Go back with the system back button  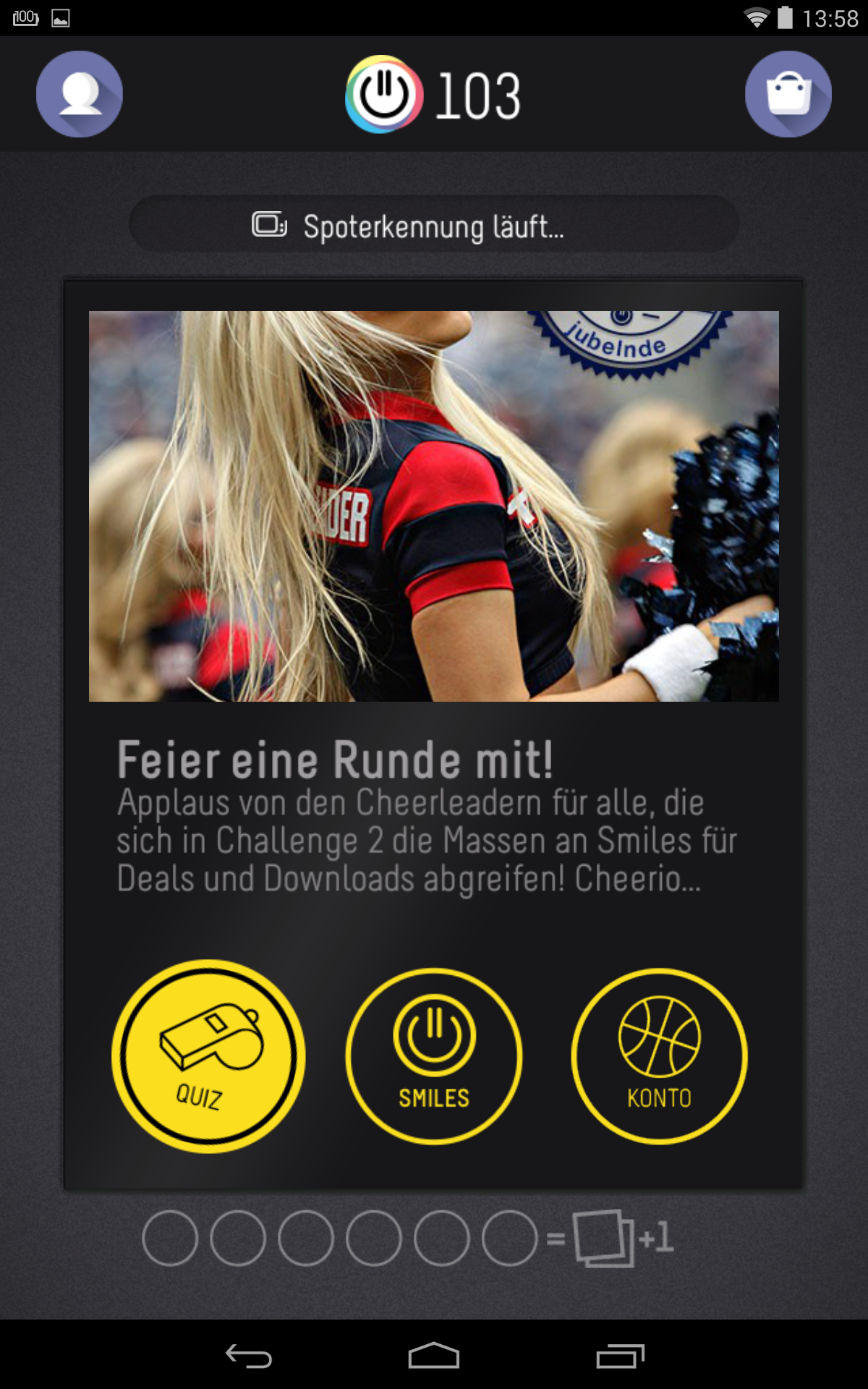tap(249, 1356)
